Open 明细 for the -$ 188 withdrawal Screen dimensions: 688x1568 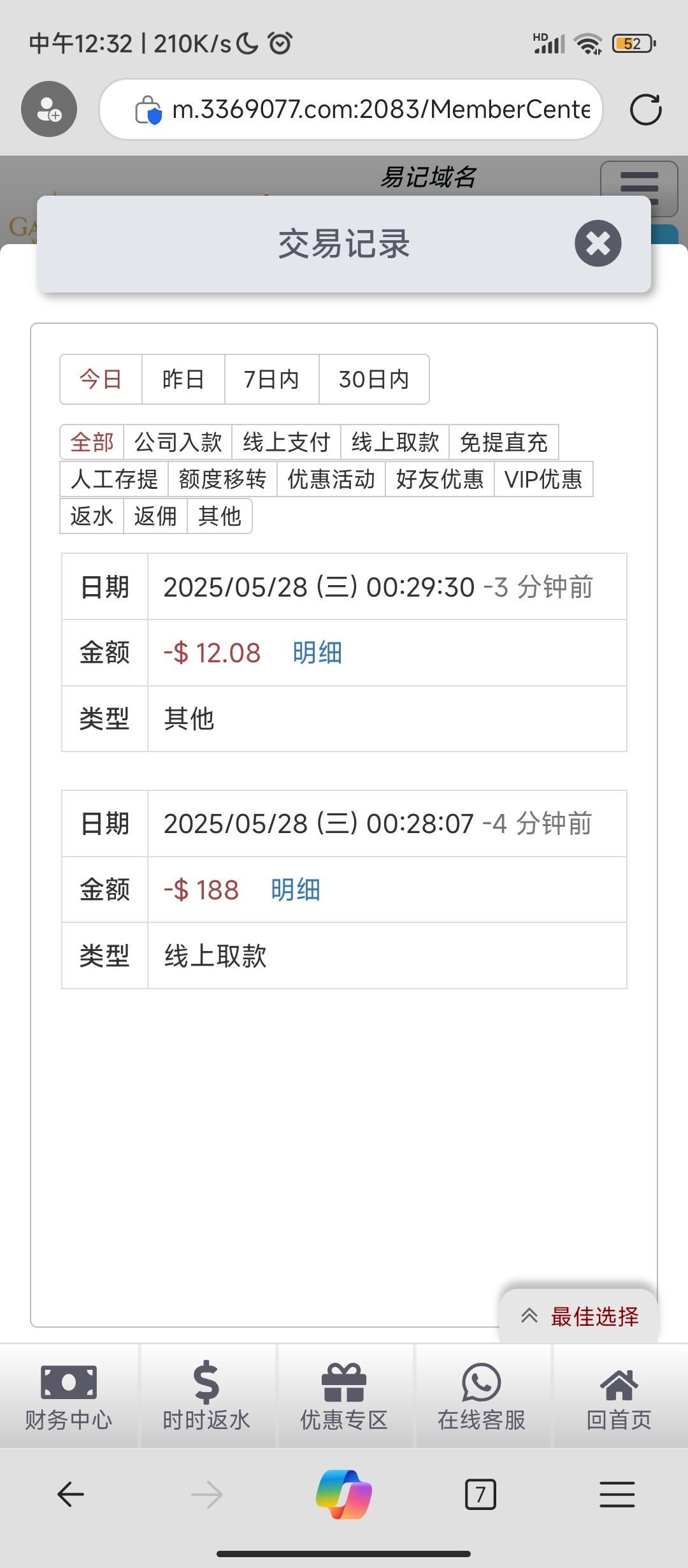(296, 890)
